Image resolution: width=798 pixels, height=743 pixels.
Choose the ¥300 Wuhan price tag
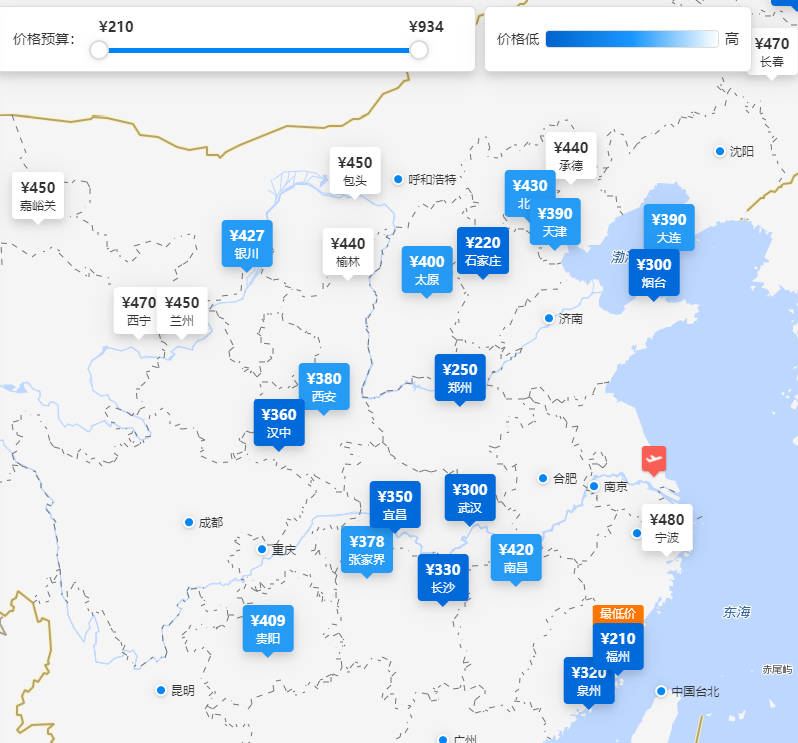470,497
